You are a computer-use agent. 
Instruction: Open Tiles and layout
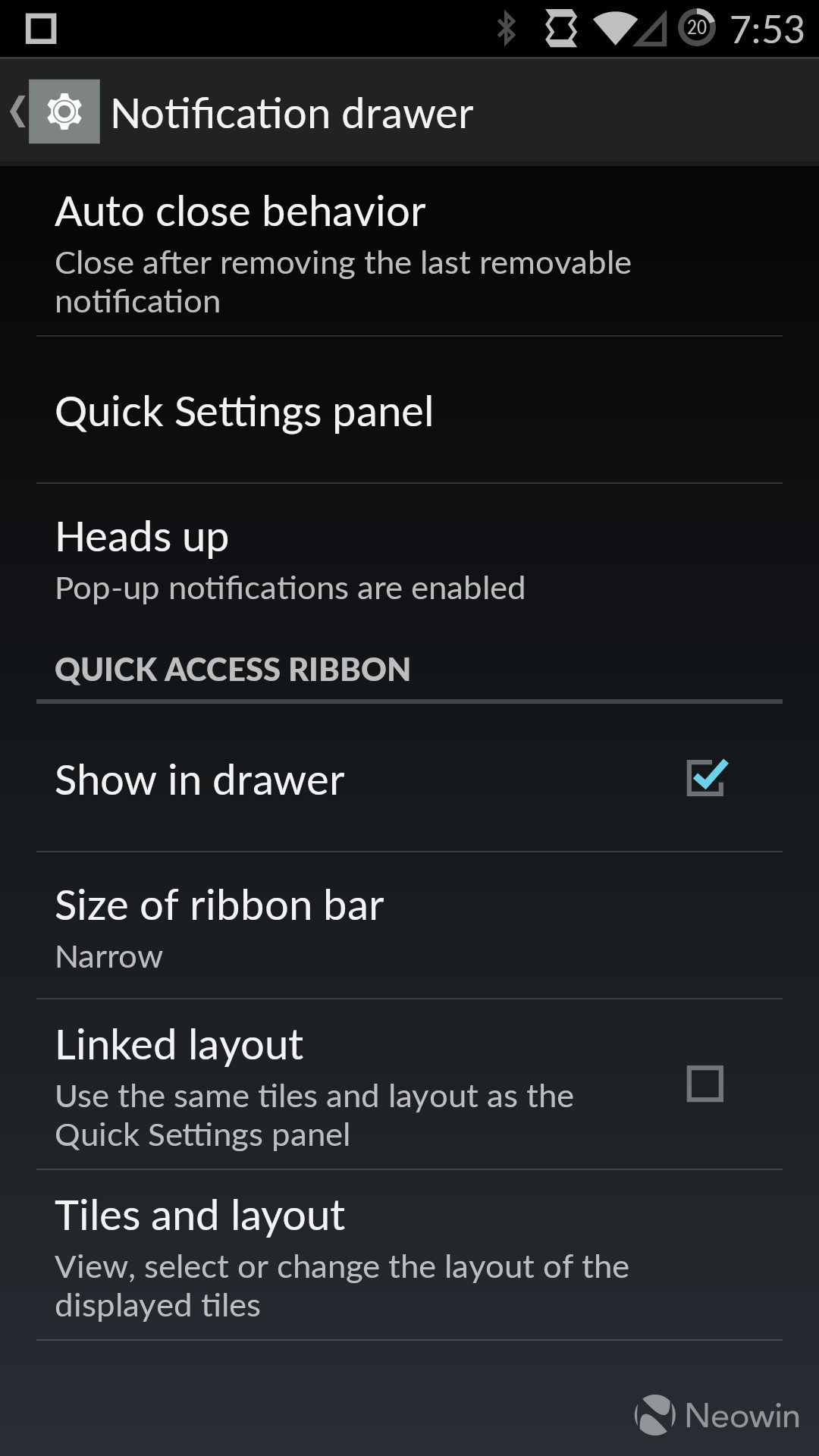(409, 1255)
